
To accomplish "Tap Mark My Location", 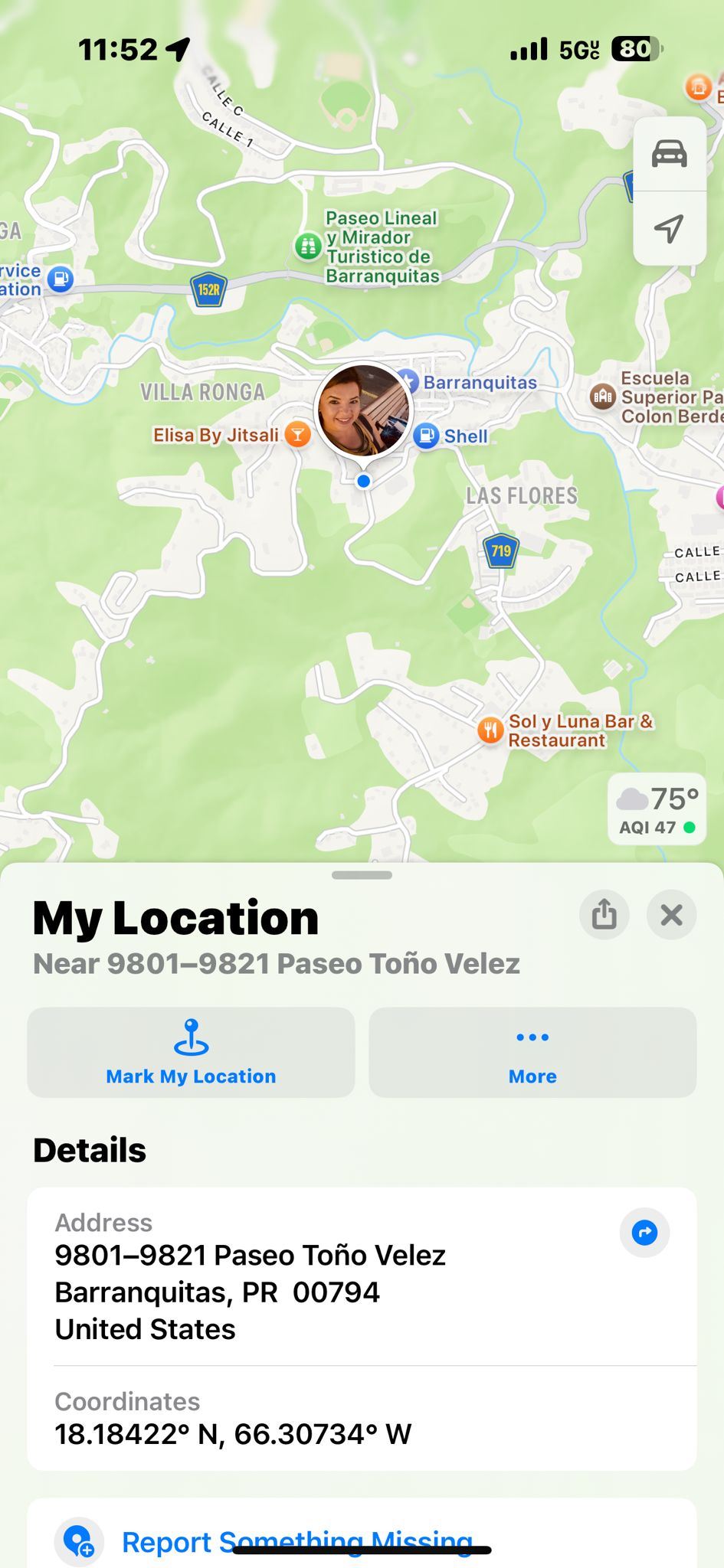I will coord(191,1052).
